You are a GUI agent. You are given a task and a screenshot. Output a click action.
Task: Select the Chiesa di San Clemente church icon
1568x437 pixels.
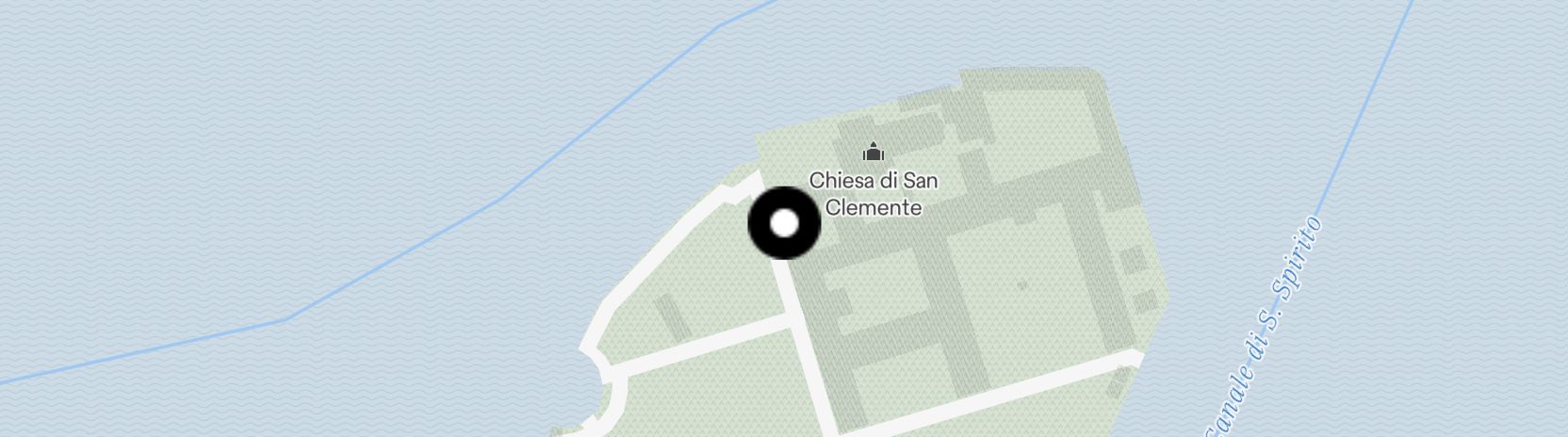tap(873, 151)
